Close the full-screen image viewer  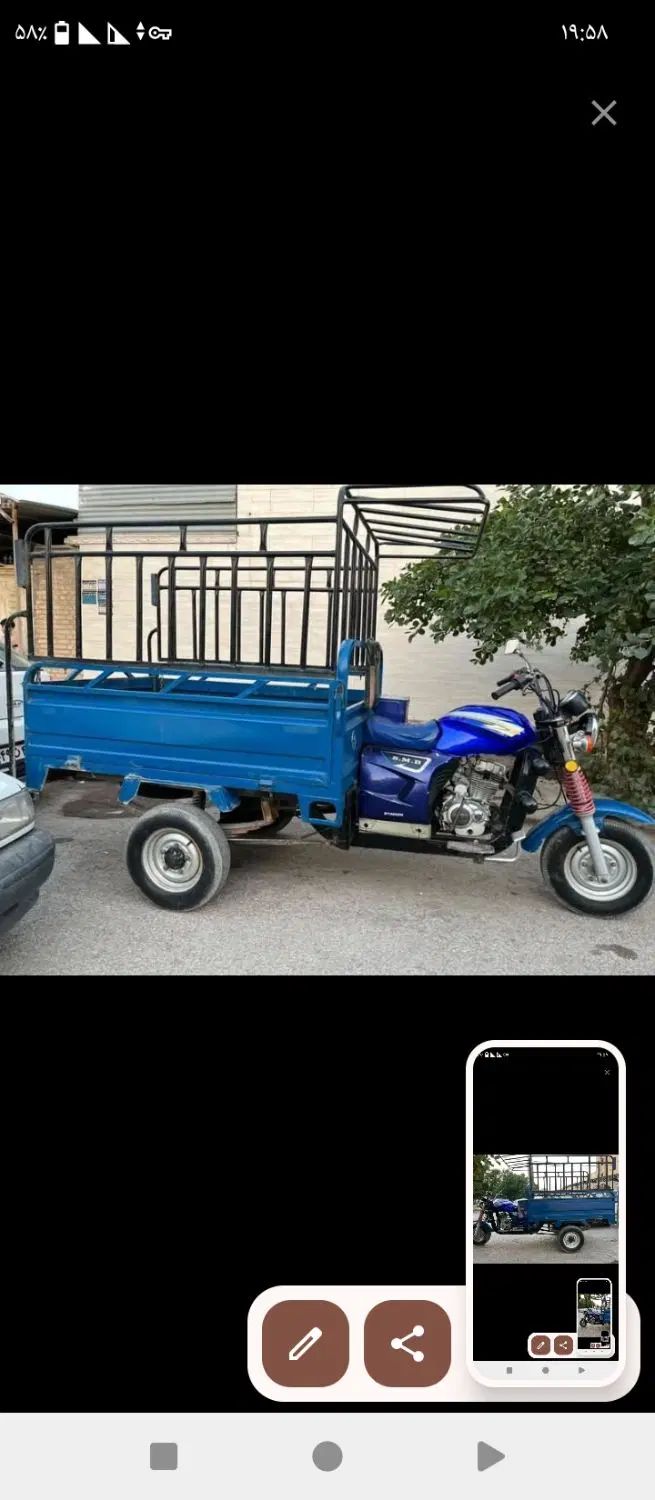pos(603,113)
